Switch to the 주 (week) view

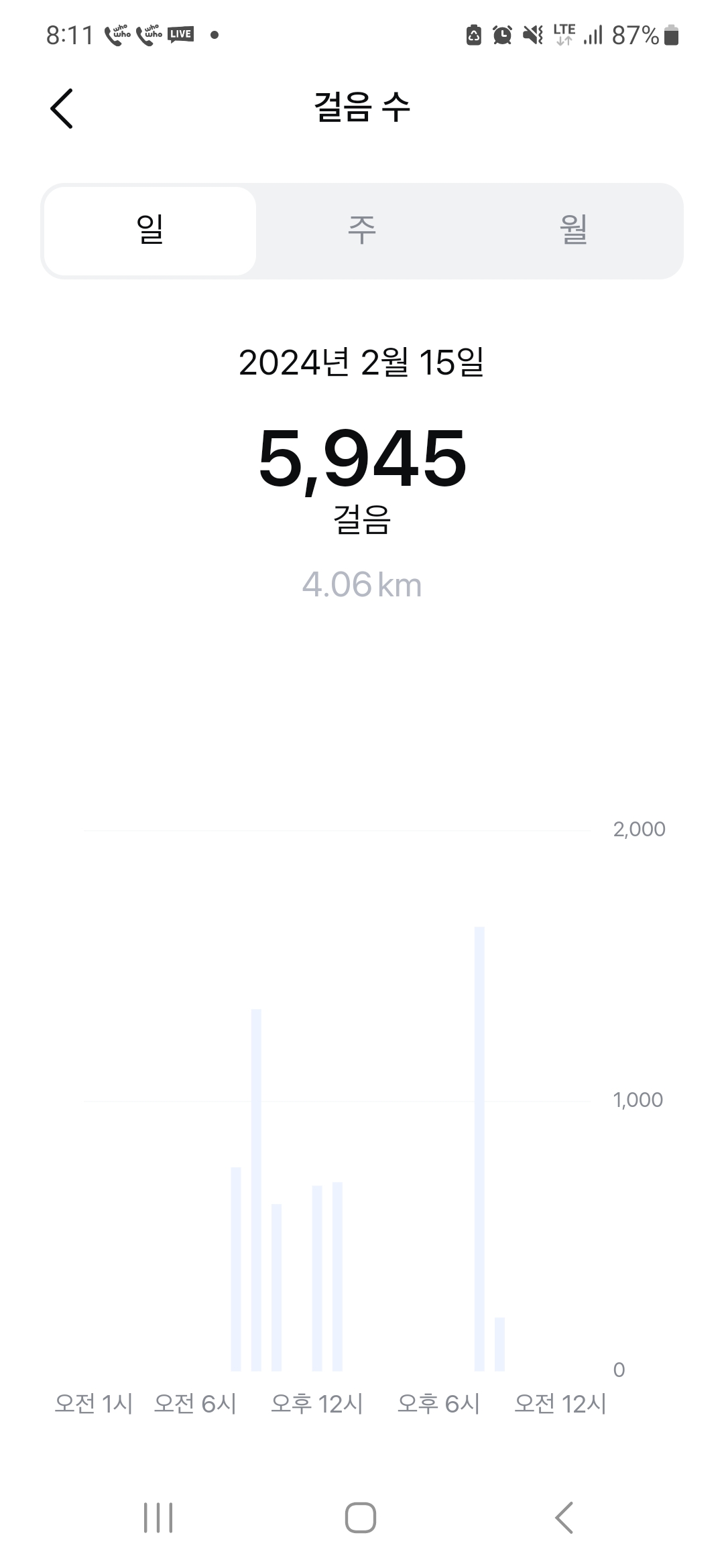362,231
